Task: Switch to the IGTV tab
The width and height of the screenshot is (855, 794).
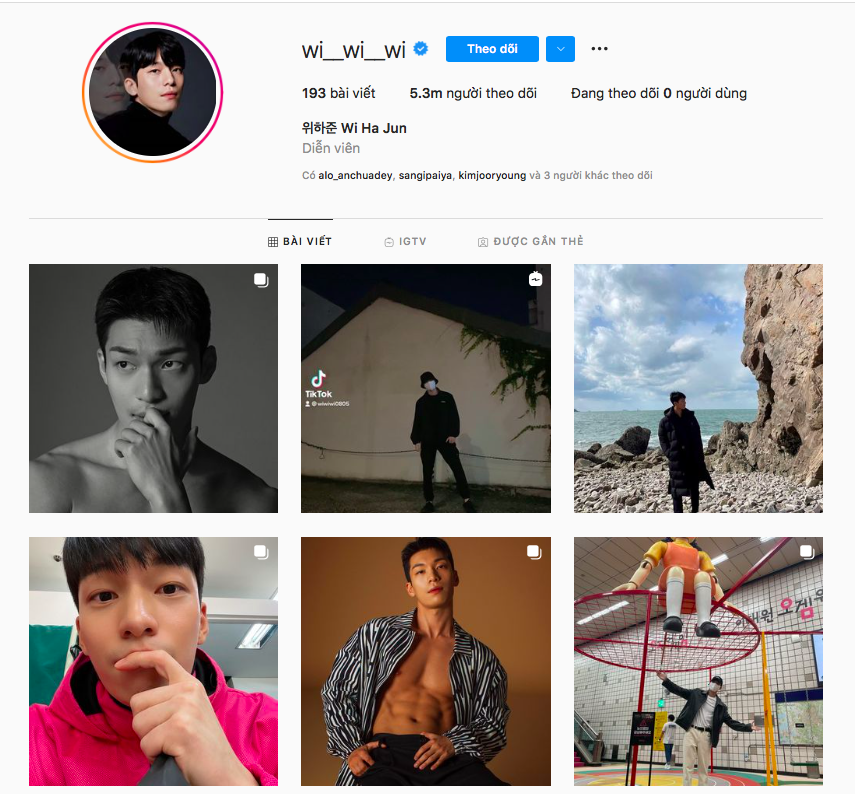Action: [x=405, y=242]
